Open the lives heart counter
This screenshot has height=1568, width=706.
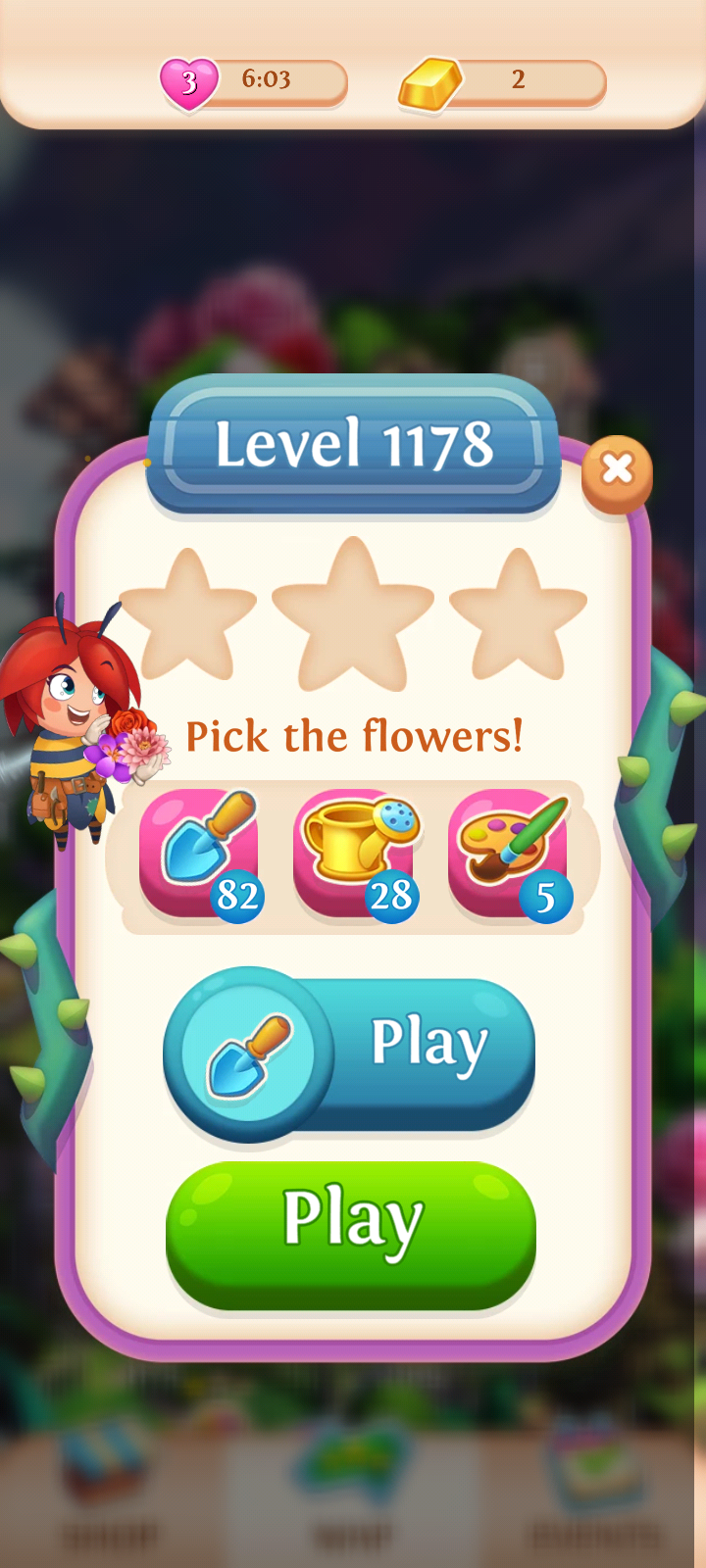pyautogui.click(x=254, y=82)
